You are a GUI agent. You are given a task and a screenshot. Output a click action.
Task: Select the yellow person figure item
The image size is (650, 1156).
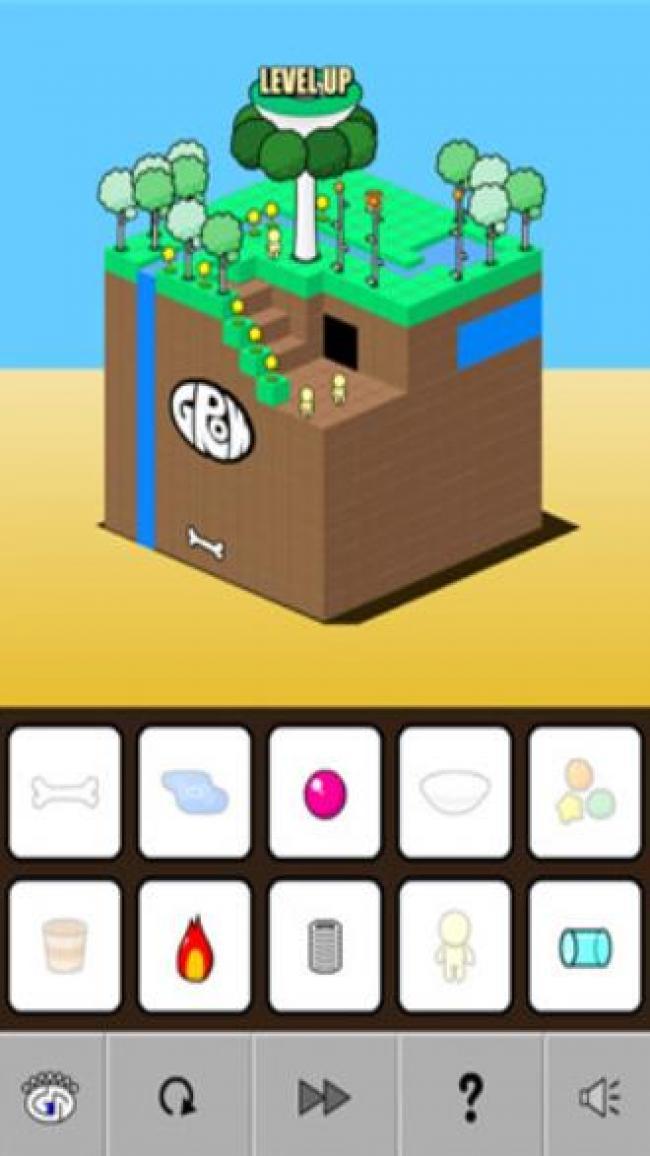click(x=455, y=946)
